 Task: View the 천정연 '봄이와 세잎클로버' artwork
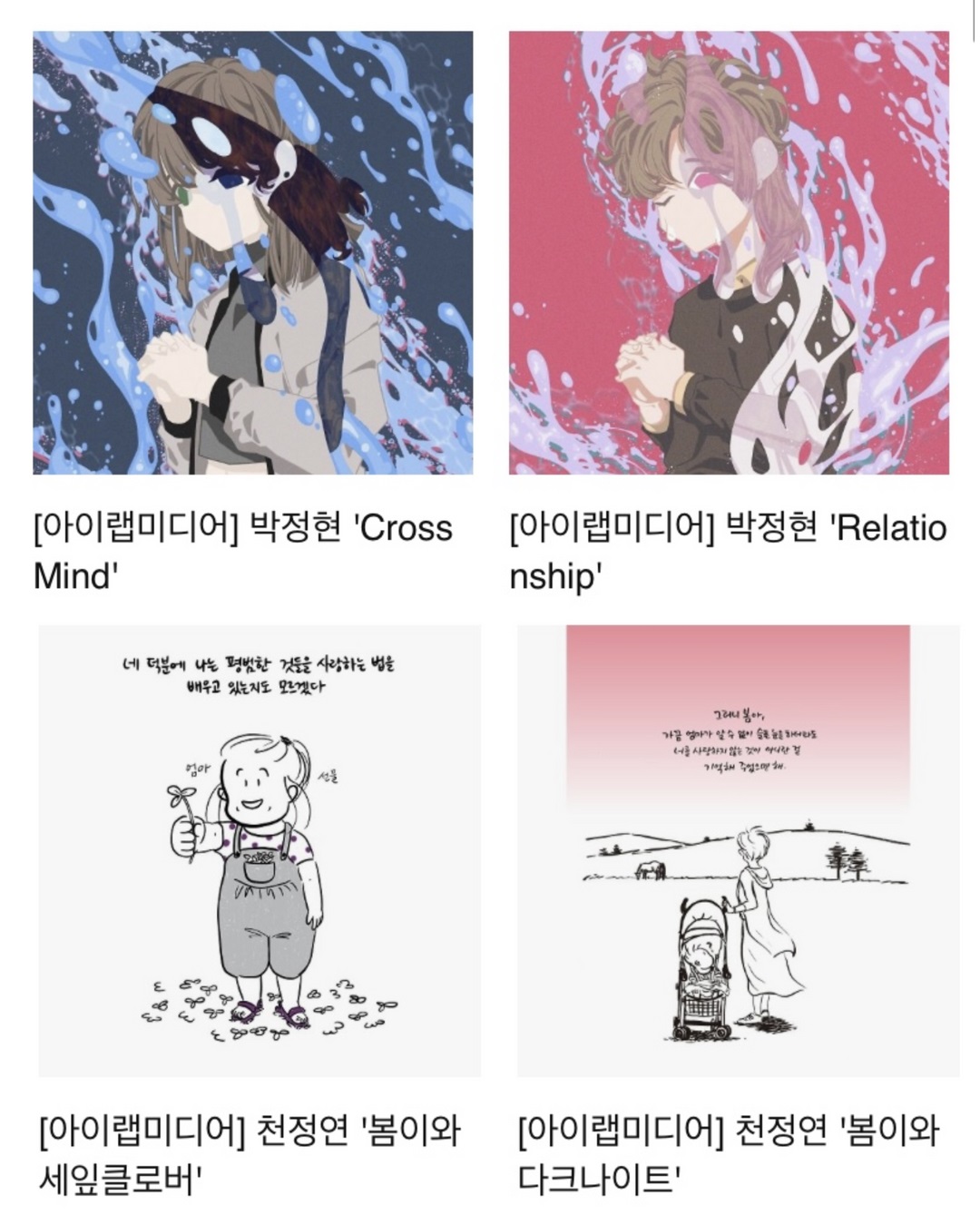pyautogui.click(x=260, y=850)
